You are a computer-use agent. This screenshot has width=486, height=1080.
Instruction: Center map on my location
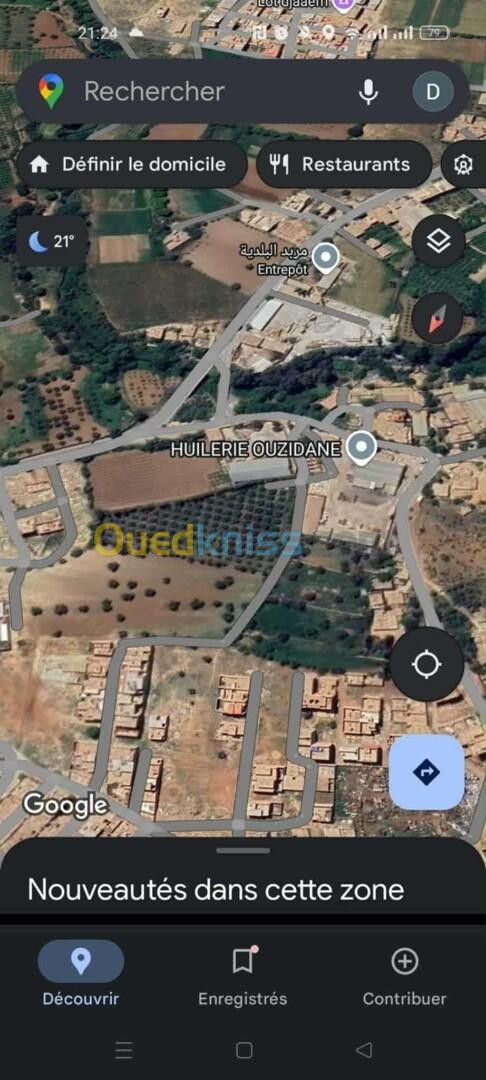pos(427,664)
